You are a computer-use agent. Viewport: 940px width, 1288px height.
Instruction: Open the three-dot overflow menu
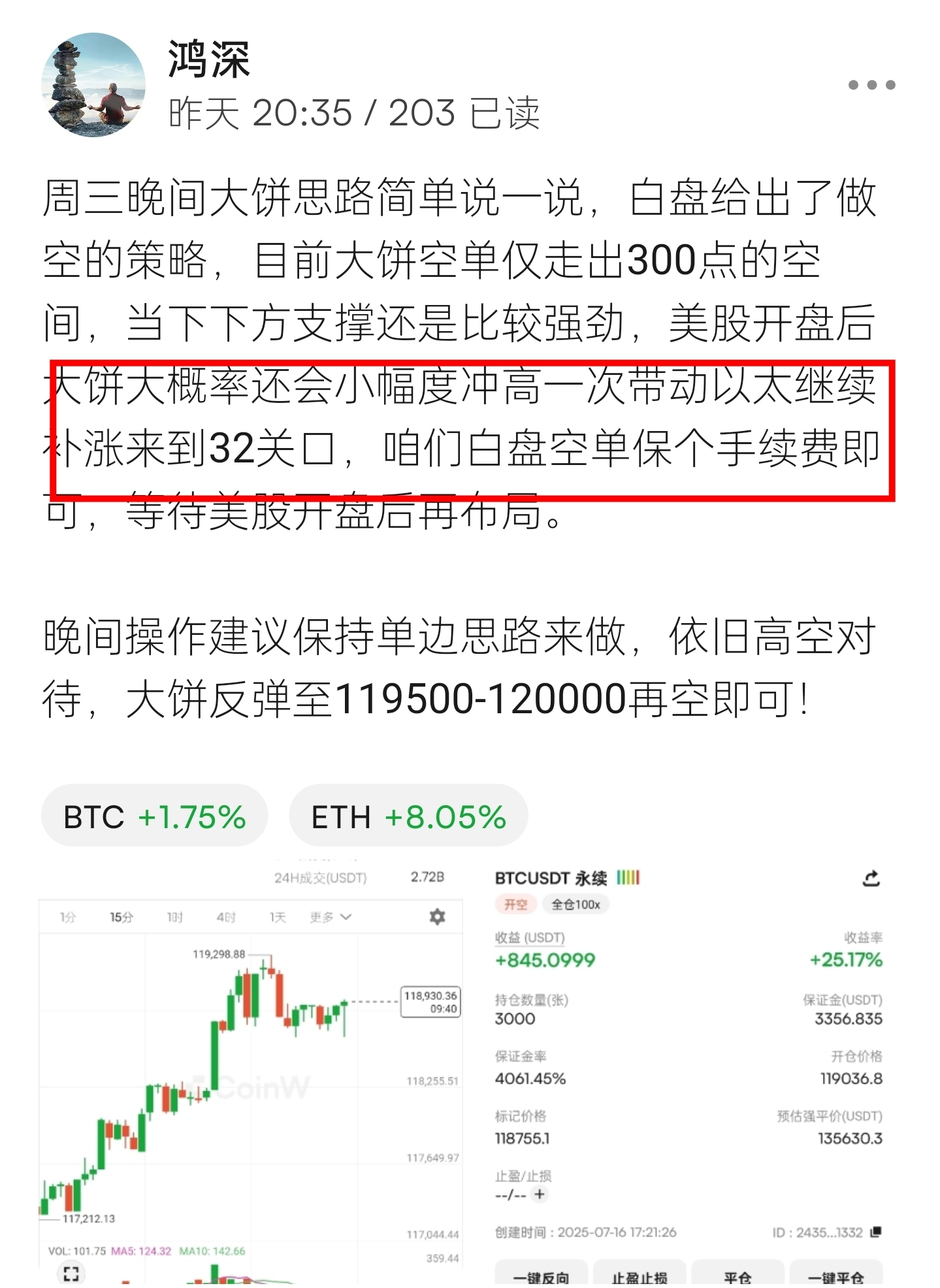(x=871, y=85)
